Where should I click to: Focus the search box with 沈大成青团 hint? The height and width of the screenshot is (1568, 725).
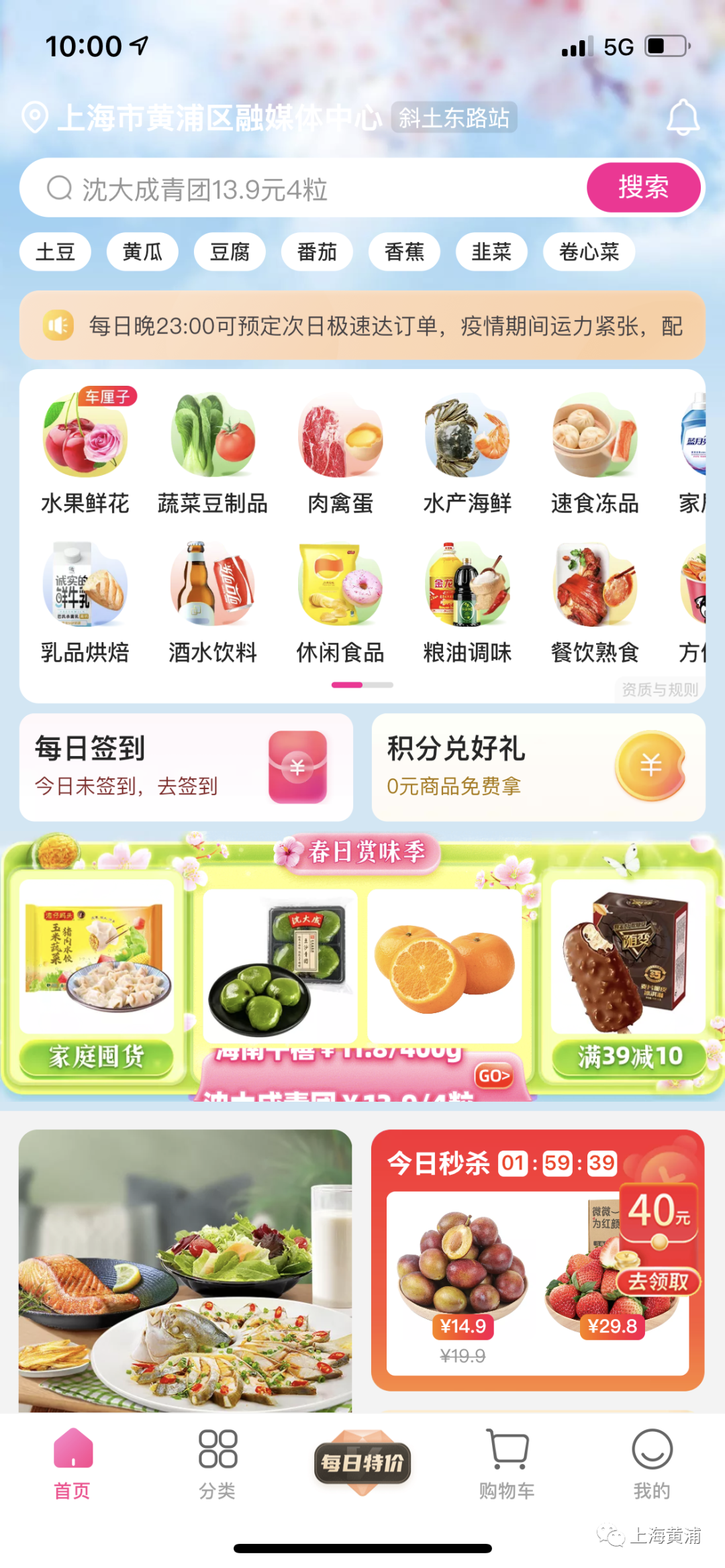click(302, 189)
